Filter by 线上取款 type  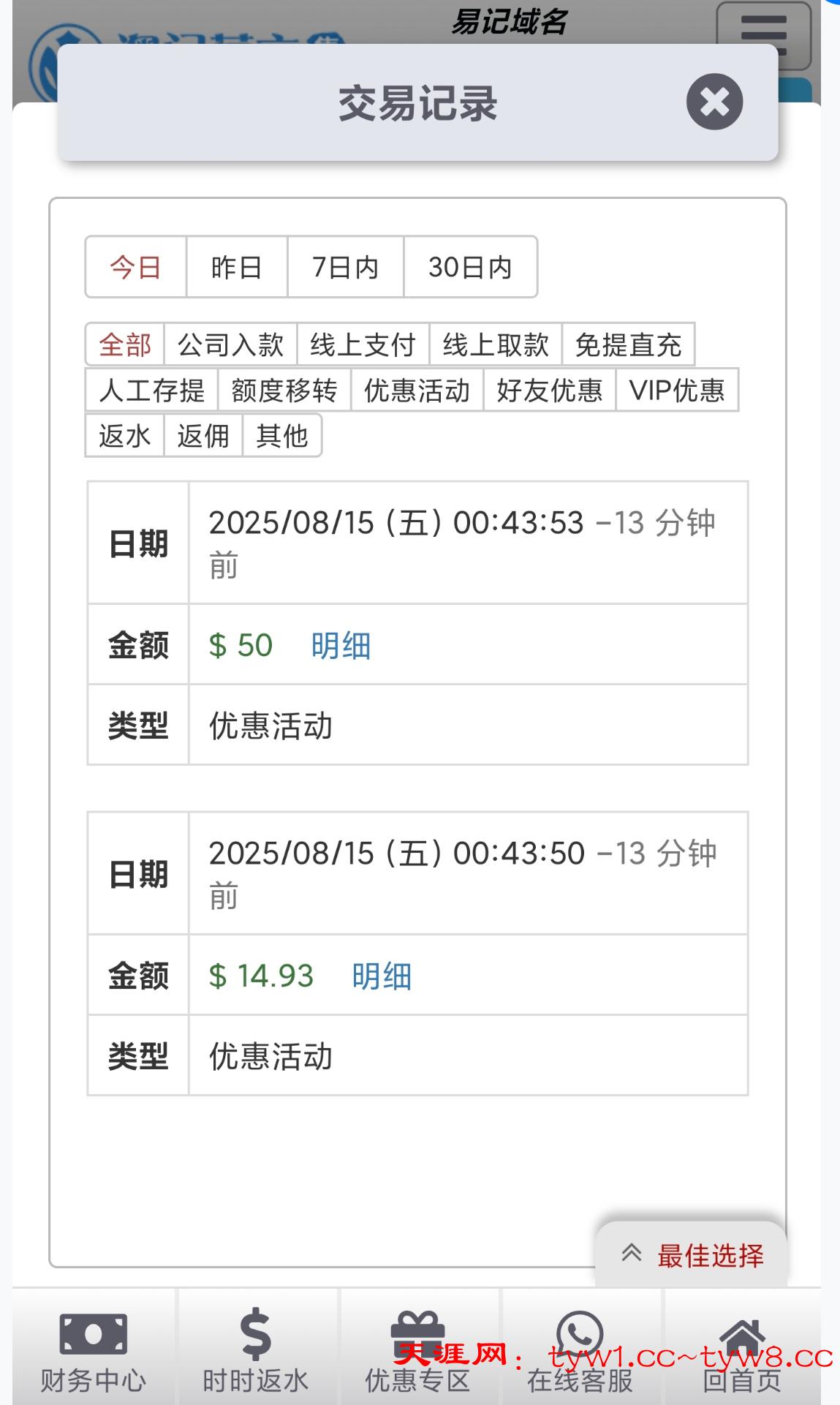click(496, 344)
